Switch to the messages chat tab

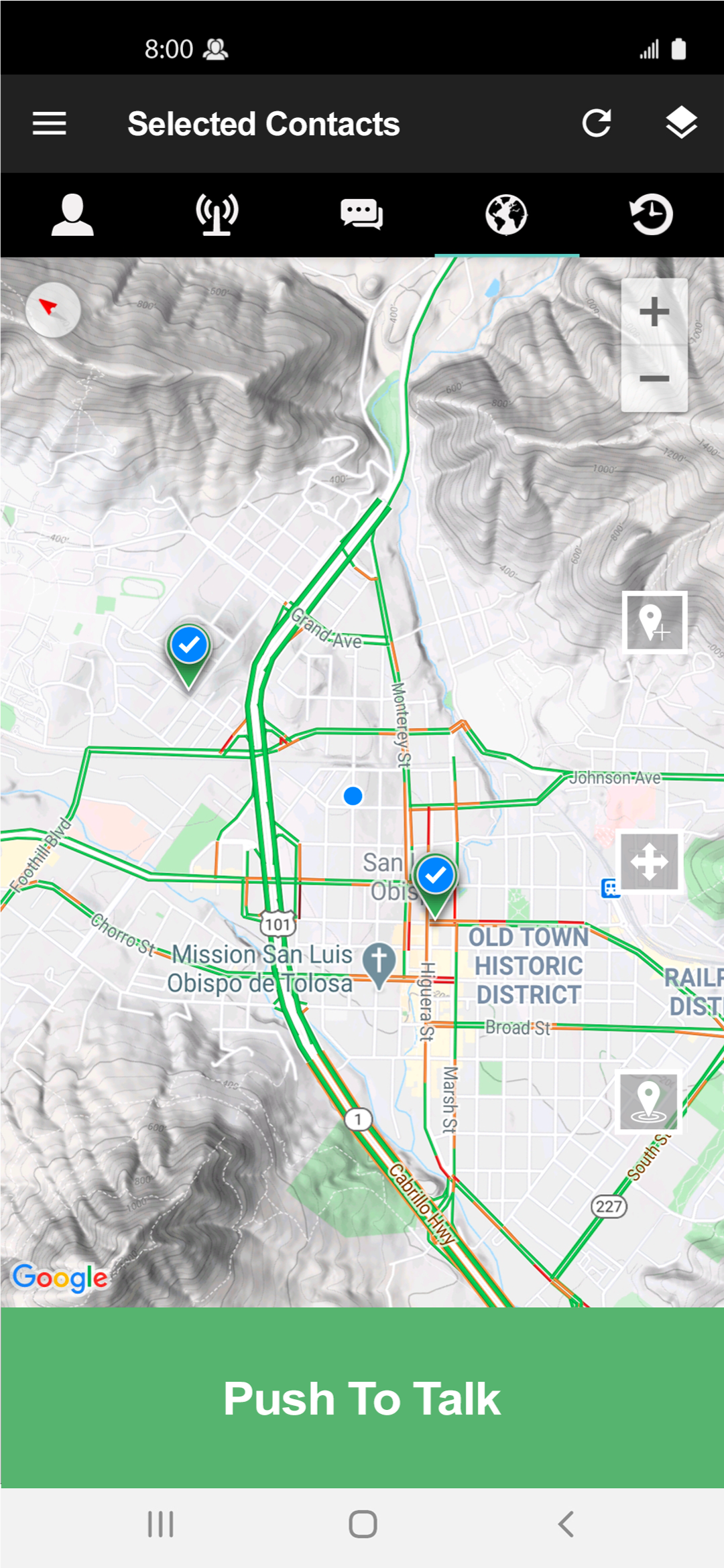click(x=361, y=215)
